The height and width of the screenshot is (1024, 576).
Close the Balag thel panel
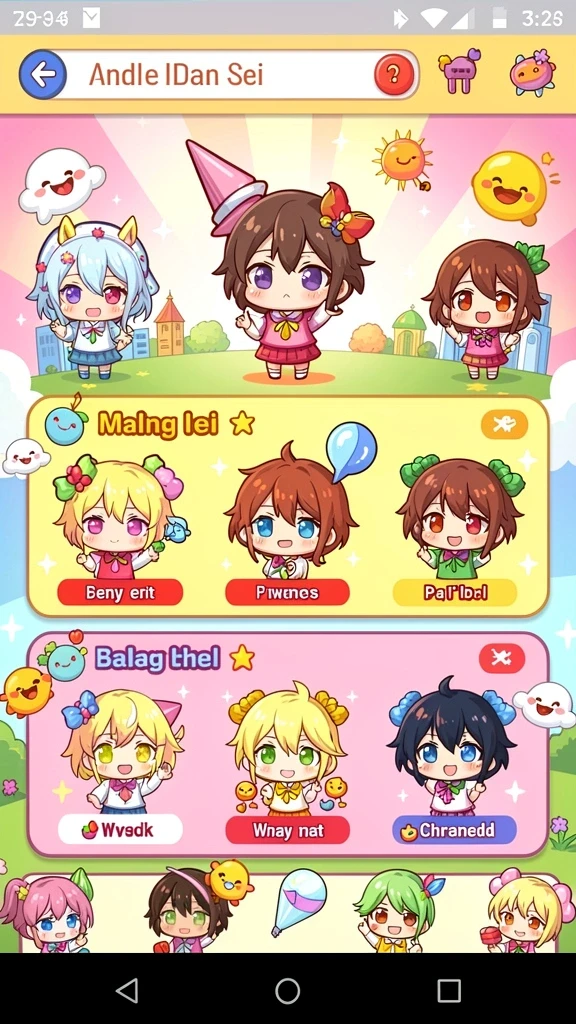[502, 658]
